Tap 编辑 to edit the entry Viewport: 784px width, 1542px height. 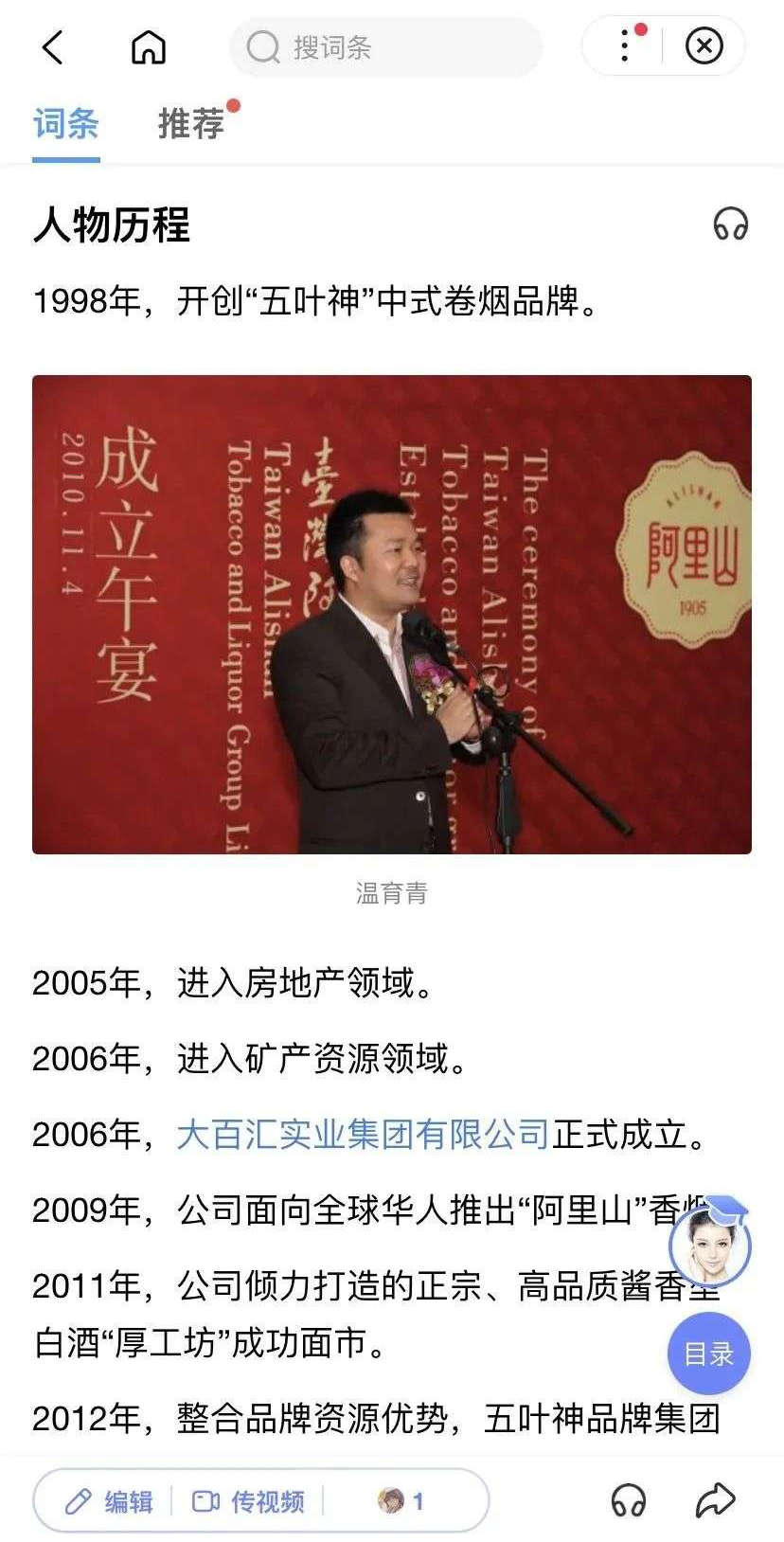tap(109, 1501)
